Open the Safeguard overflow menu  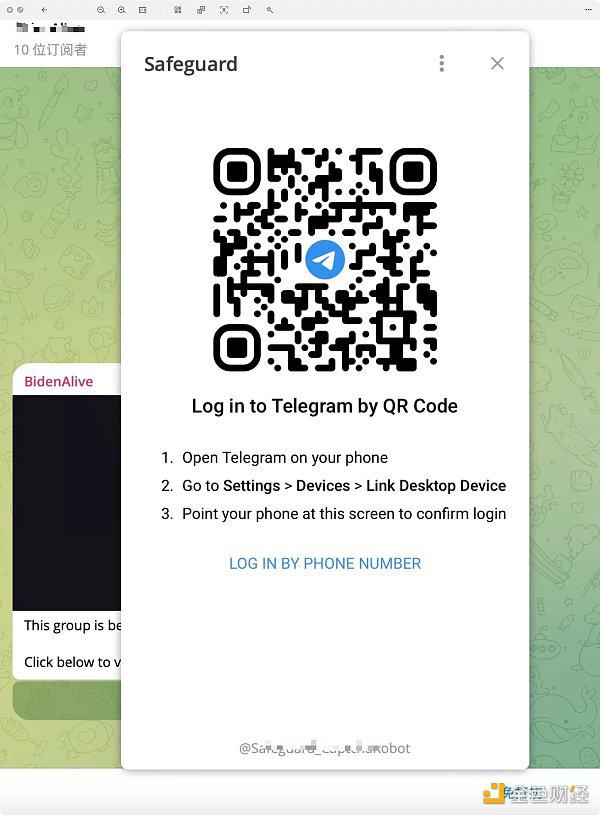442,64
